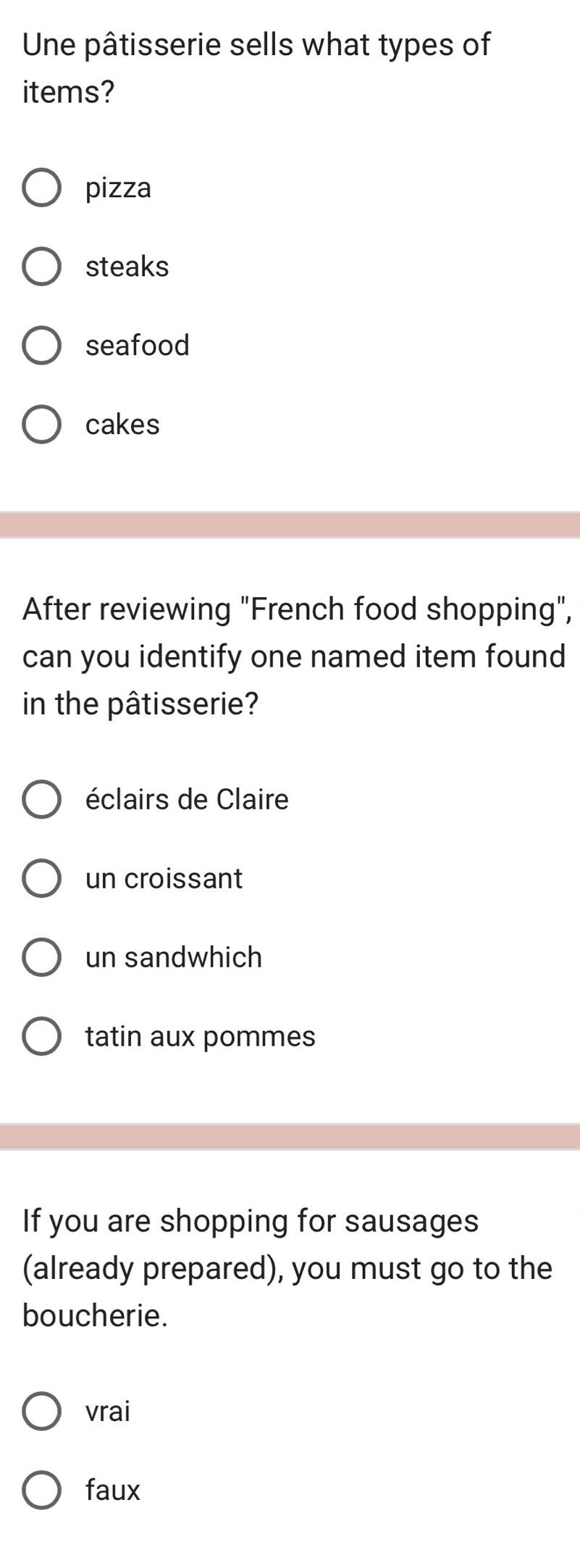Choose éclairs de Claire

tap(41, 800)
